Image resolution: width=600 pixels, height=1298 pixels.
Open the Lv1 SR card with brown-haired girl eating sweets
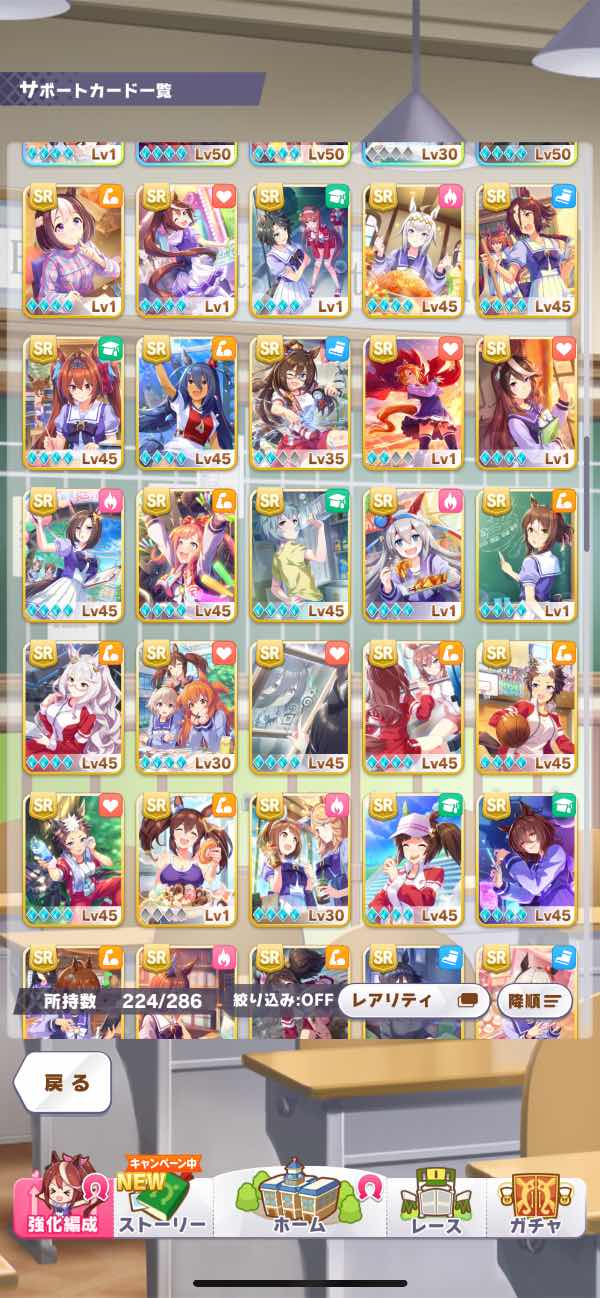(x=186, y=860)
